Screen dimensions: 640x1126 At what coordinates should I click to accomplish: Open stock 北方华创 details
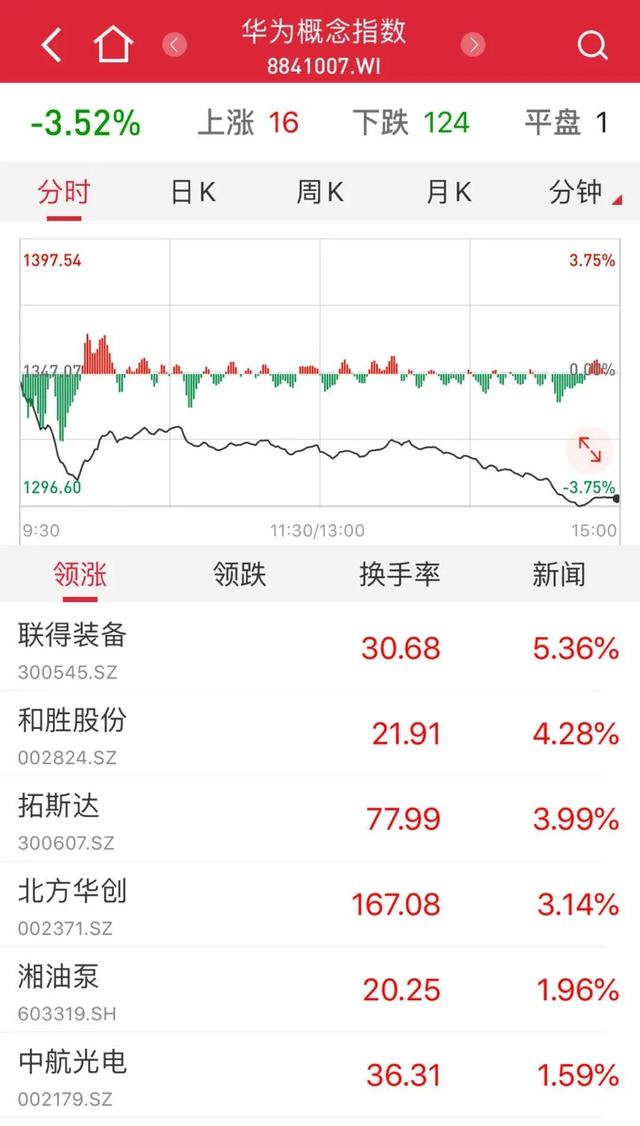(320, 904)
